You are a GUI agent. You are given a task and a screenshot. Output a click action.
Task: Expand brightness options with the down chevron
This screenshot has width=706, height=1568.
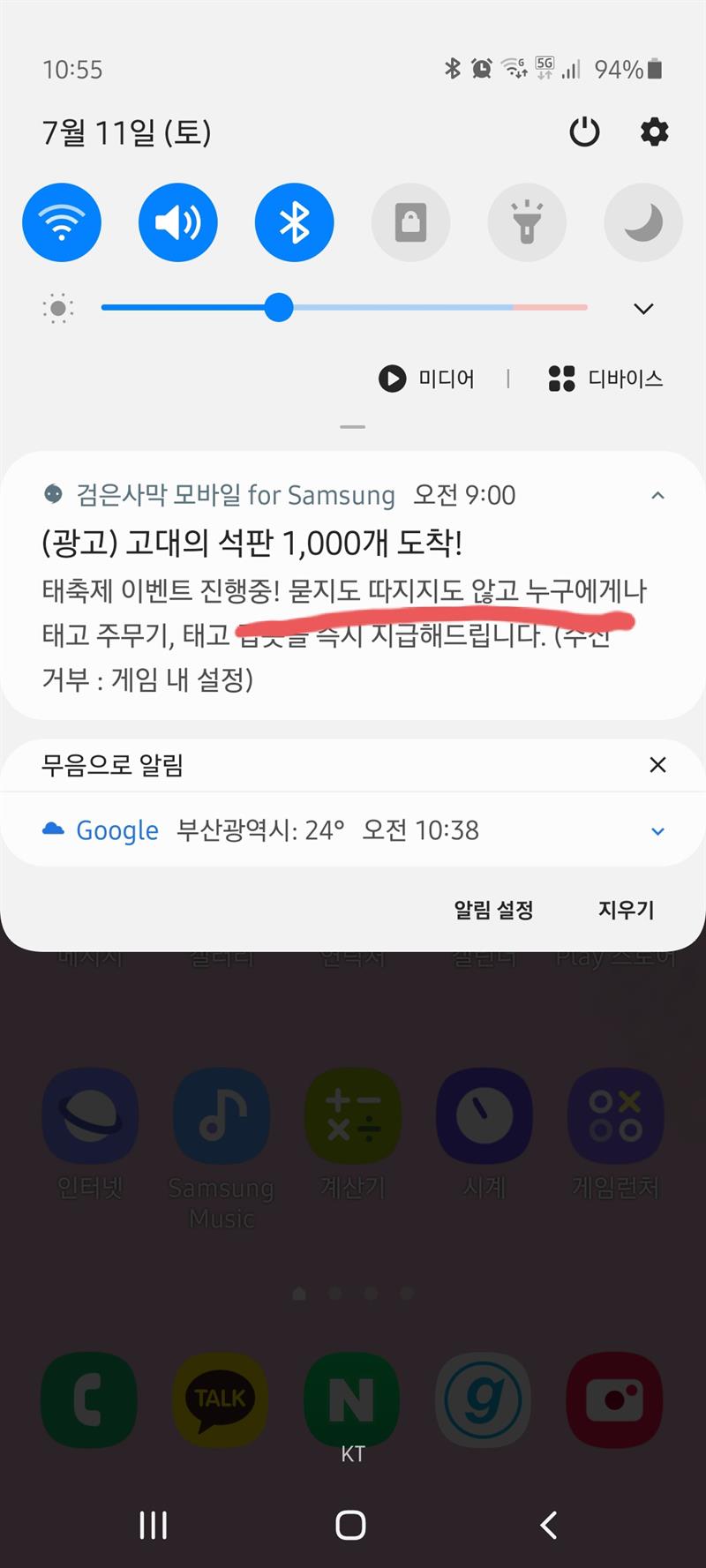click(643, 309)
